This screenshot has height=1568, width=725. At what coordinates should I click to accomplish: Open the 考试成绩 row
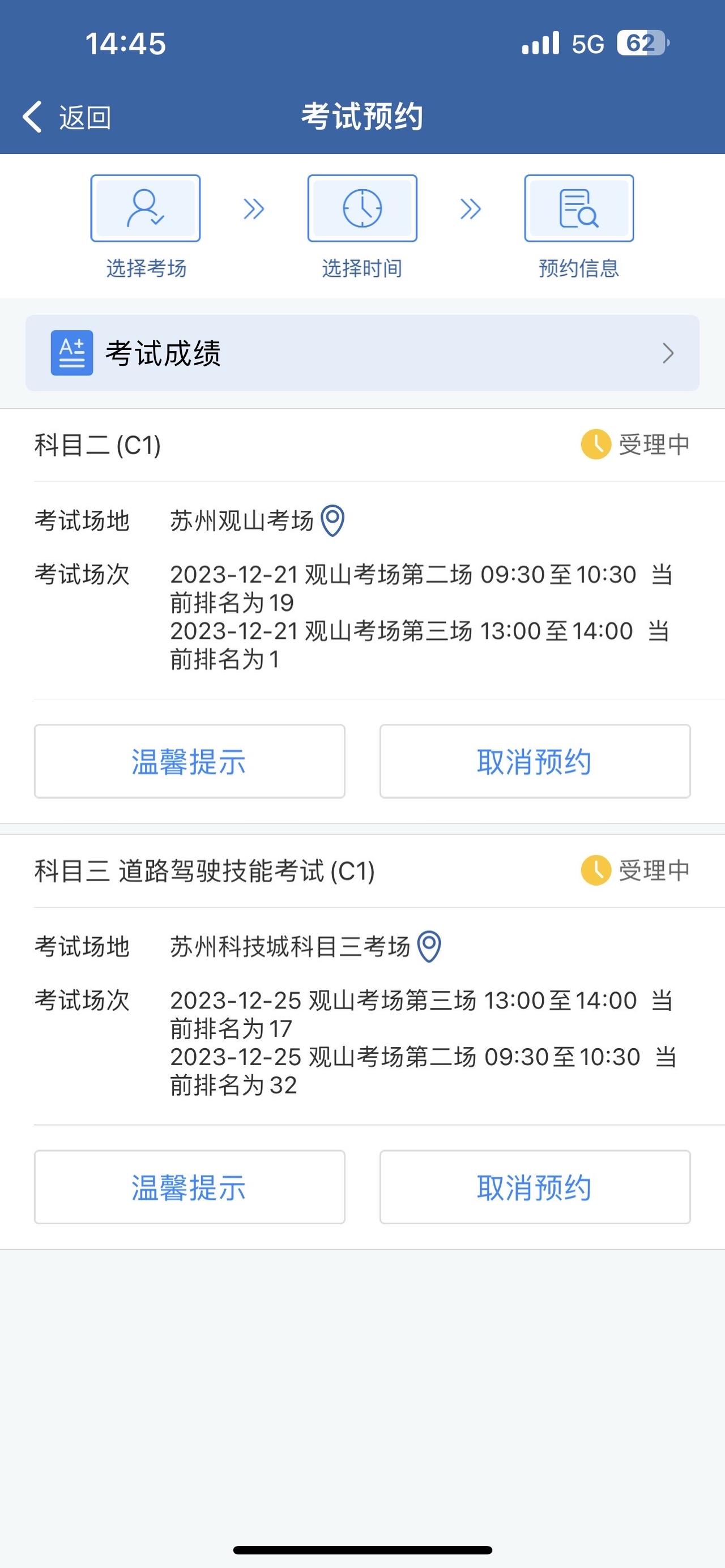point(362,353)
